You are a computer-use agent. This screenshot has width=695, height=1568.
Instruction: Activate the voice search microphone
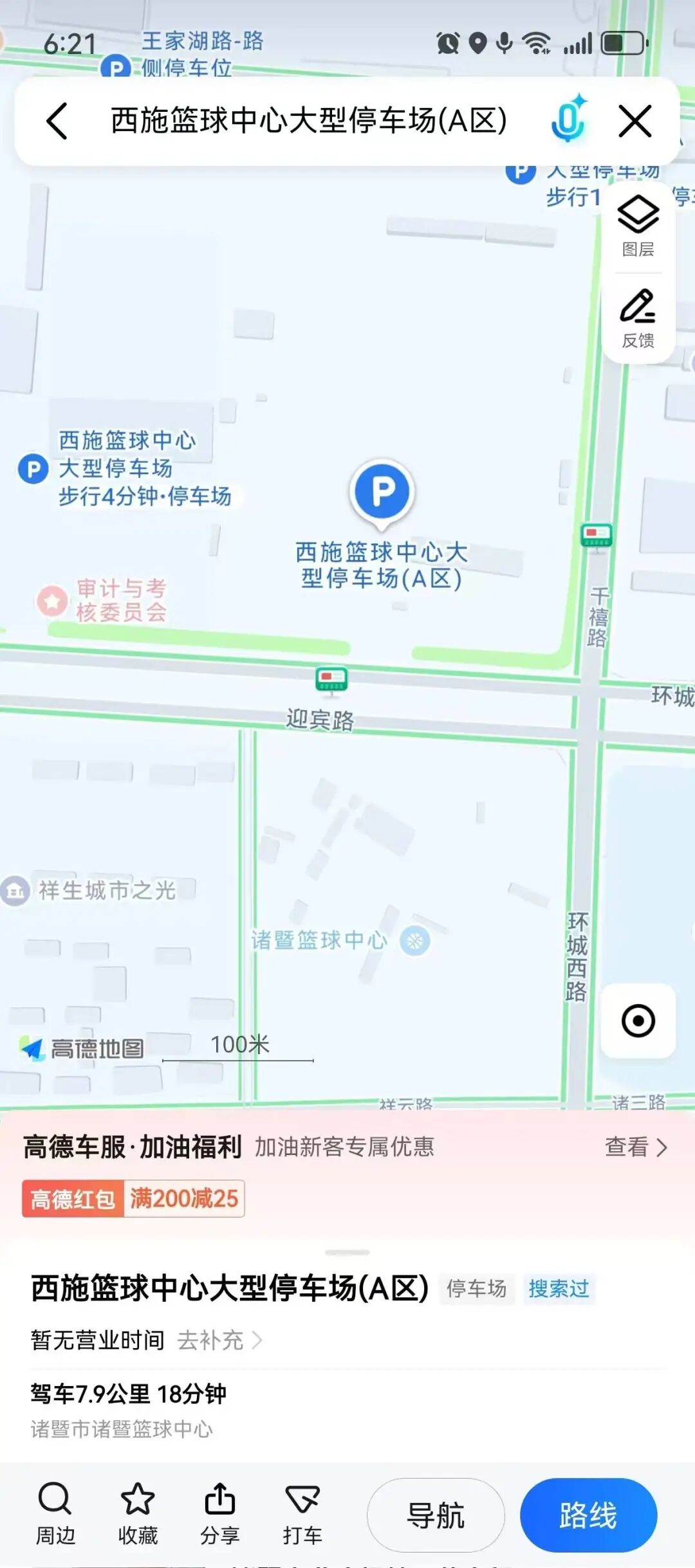click(x=568, y=120)
